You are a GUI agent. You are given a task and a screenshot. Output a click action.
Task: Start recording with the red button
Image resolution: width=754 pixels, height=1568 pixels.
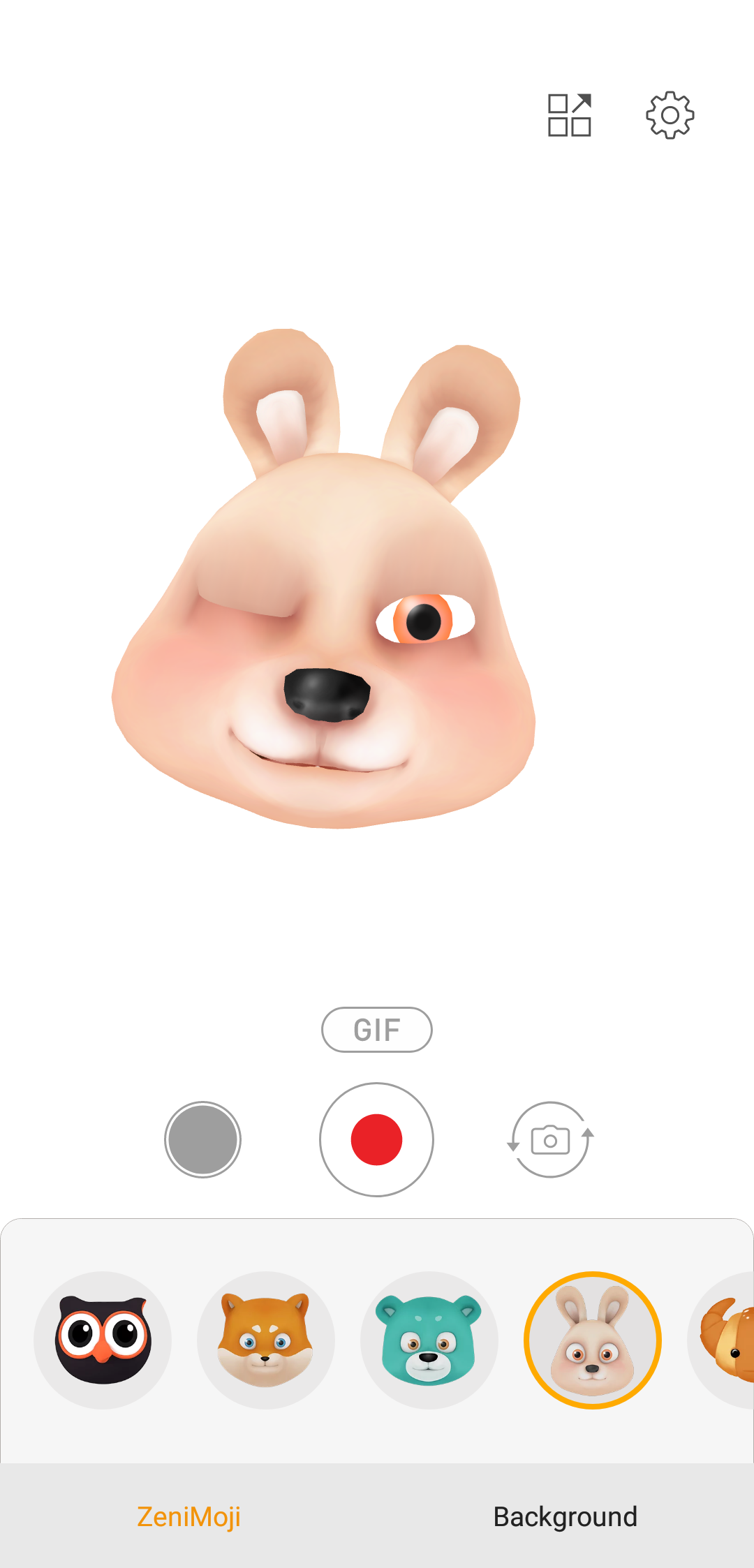[377, 1139]
